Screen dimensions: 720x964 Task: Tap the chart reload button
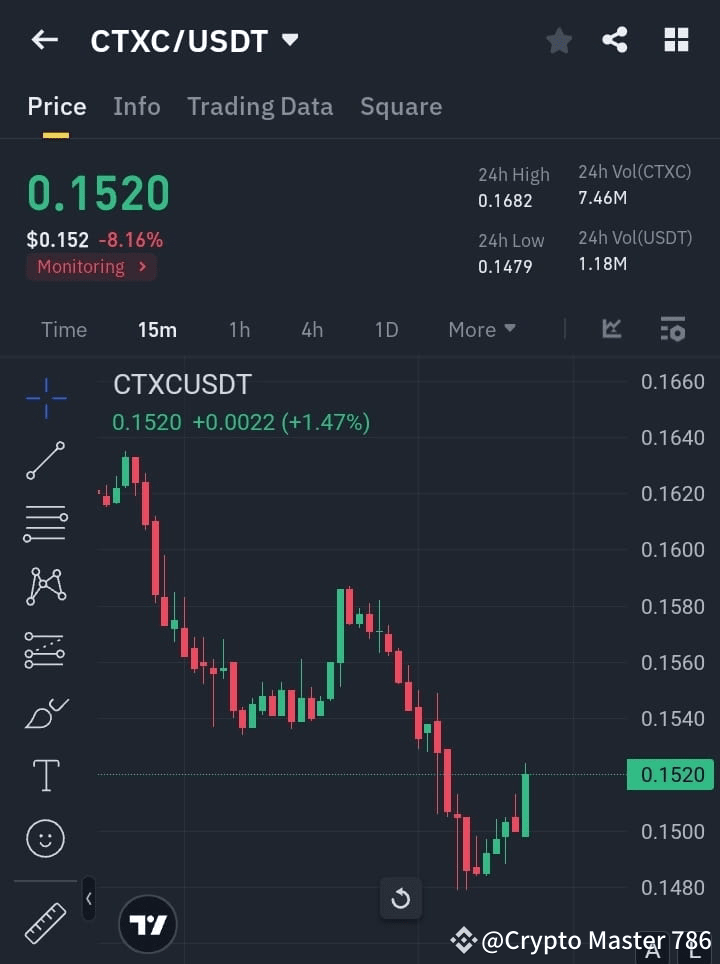tap(400, 899)
